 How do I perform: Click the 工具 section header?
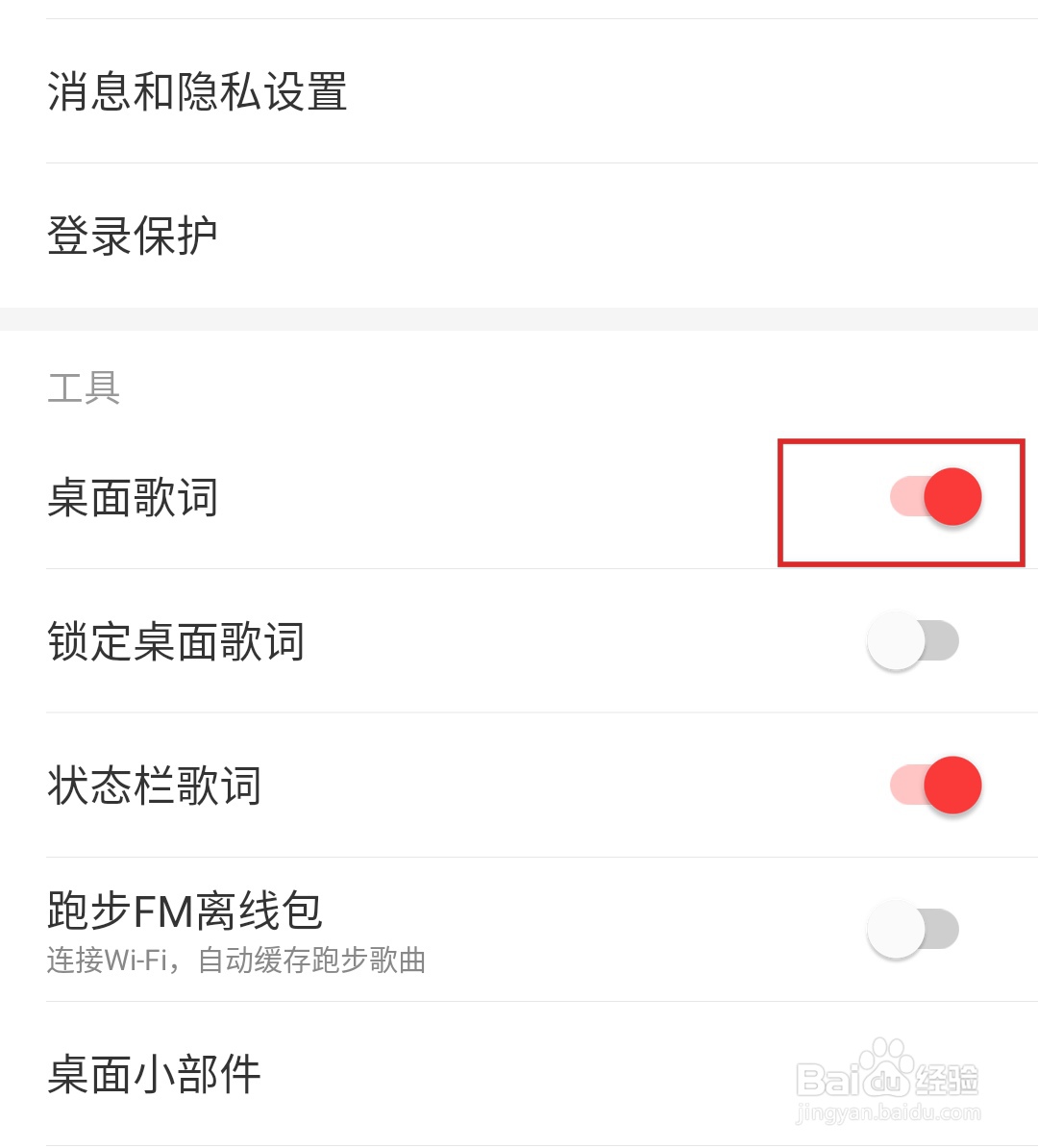[x=86, y=388]
